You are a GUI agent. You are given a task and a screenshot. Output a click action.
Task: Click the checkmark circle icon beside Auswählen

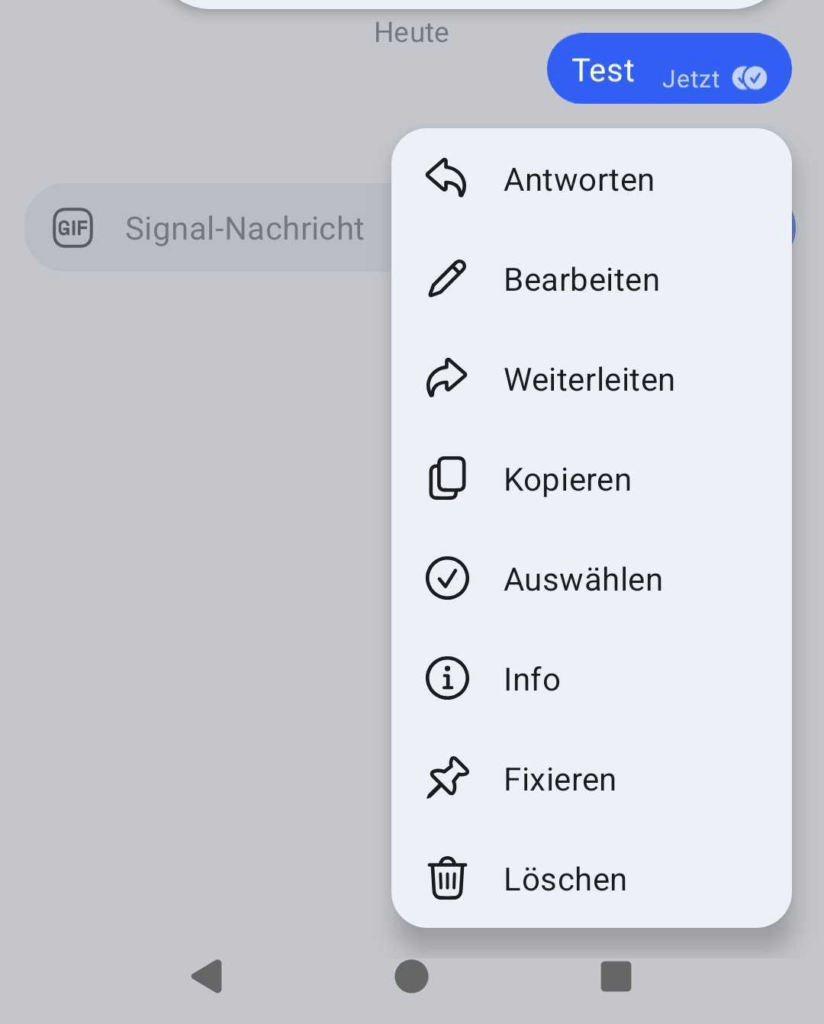(x=447, y=578)
